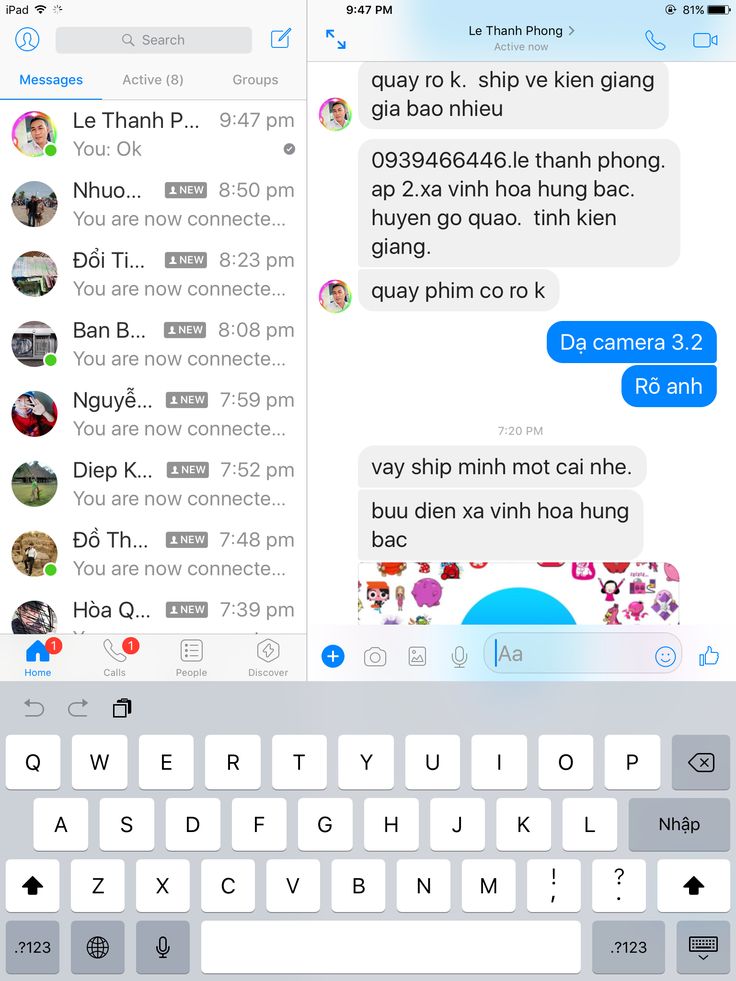736x981 pixels.
Task: Open the Calls tab
Action: 115,656
